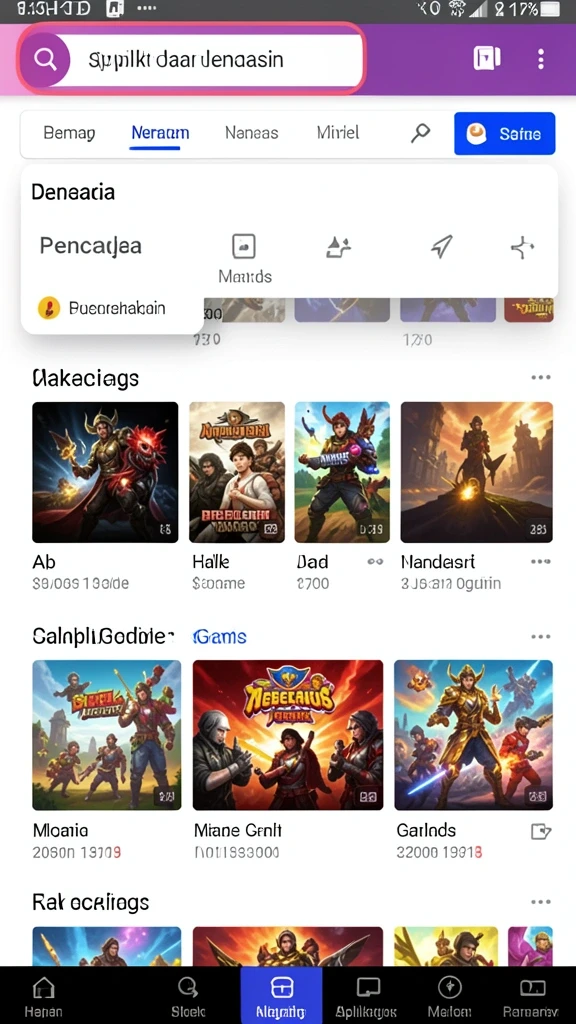The width and height of the screenshot is (576, 1024).
Task: Tap the blue Safne button
Action: [504, 134]
